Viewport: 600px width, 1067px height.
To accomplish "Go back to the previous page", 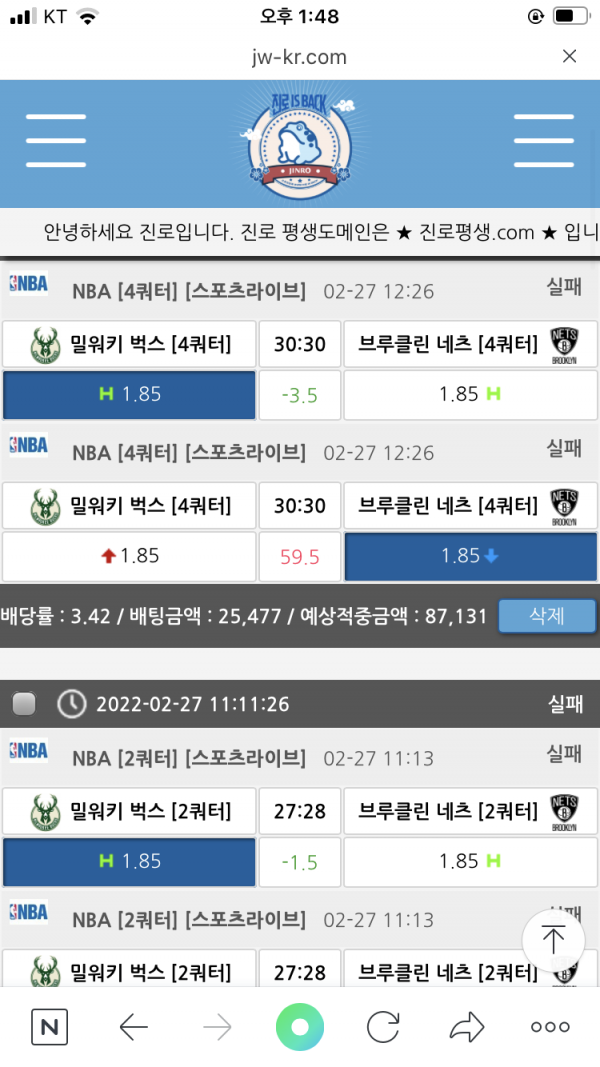I will (x=133, y=1026).
